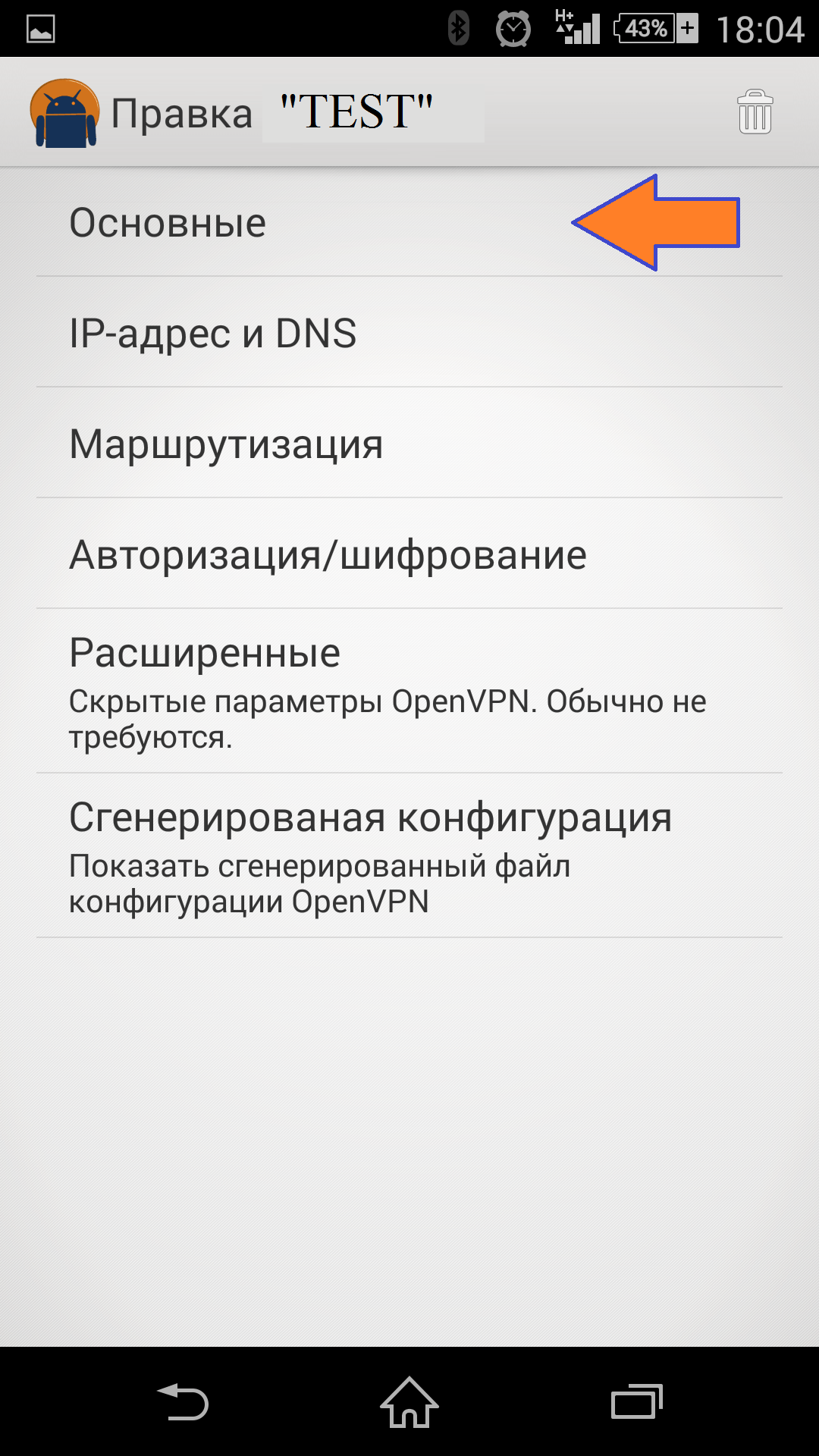Open IP-адрес и DNS settings
Viewport: 819px width, 1456px height.
(x=409, y=333)
